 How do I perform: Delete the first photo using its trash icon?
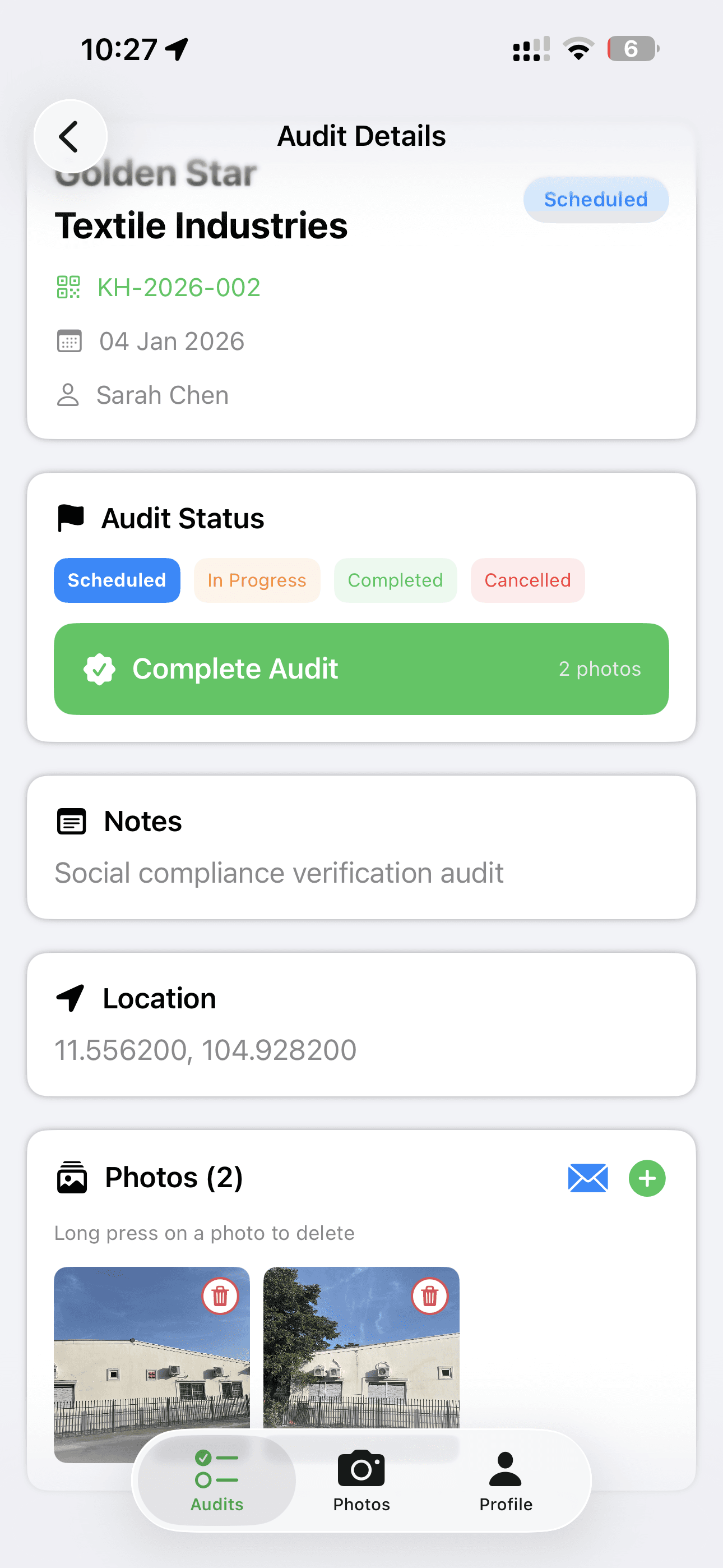220,1296
